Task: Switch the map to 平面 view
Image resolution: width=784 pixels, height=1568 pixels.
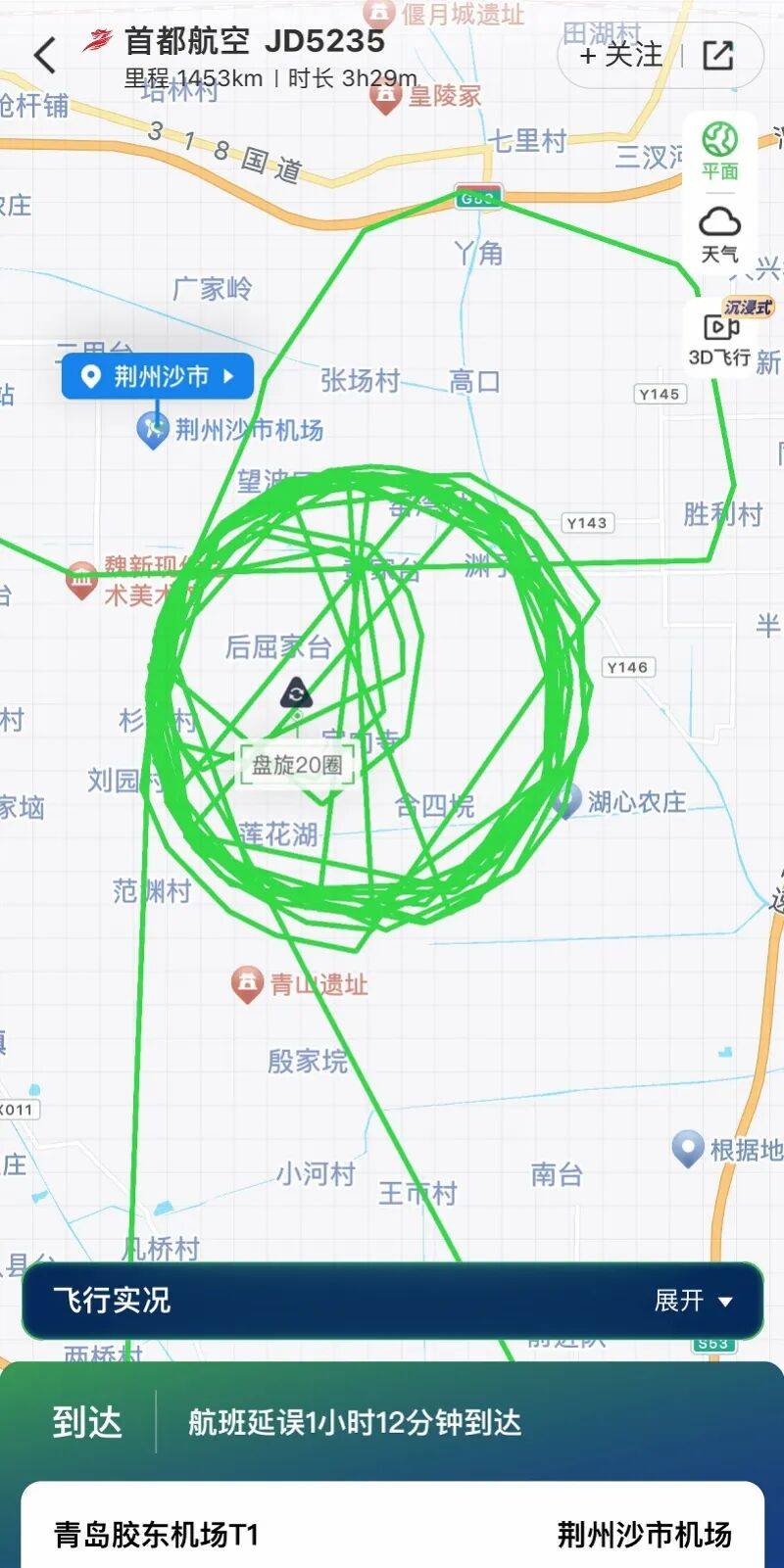Action: point(719,150)
